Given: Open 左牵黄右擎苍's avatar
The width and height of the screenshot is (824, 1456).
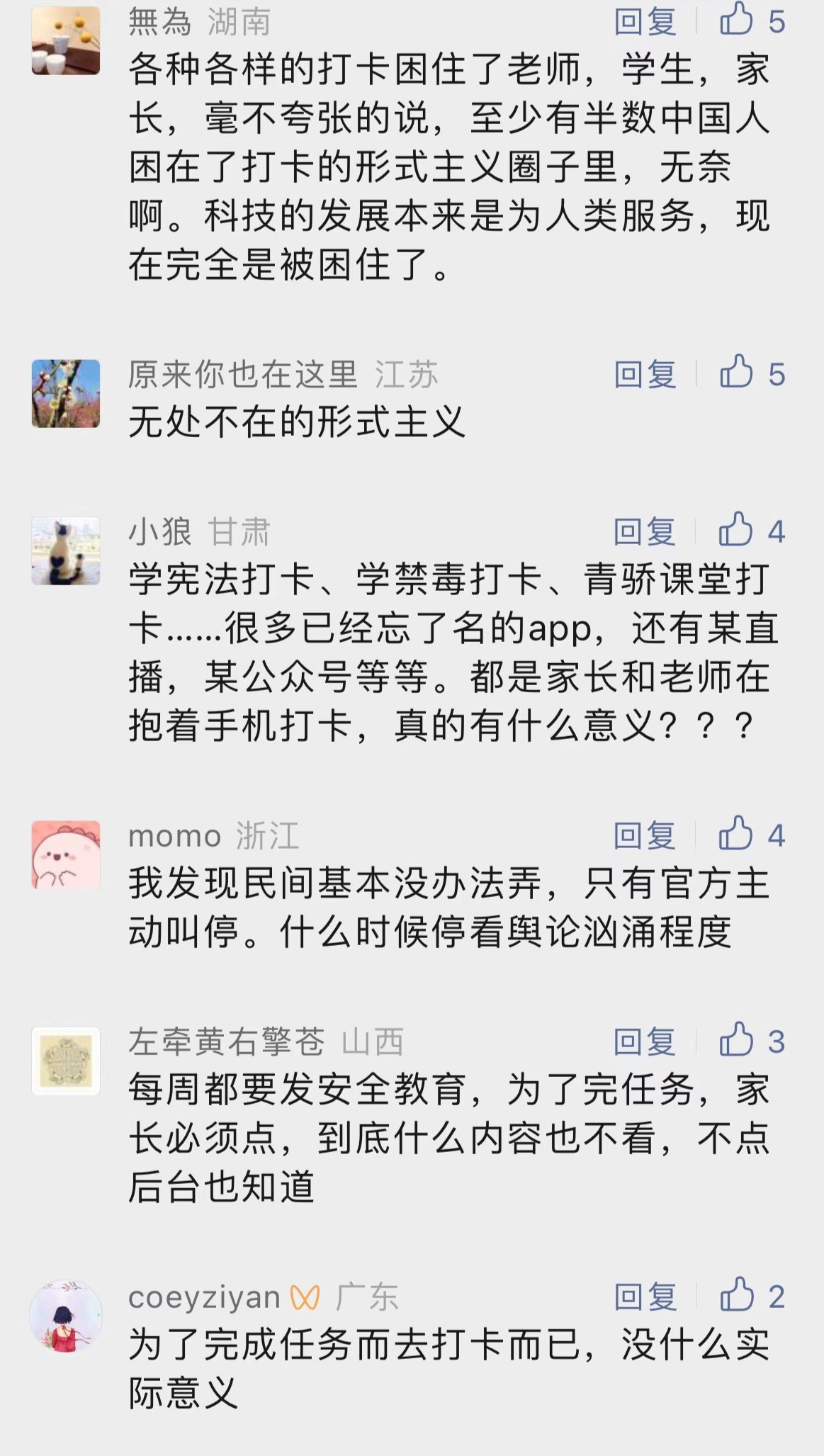Looking at the screenshot, I should pyautogui.click(x=66, y=1061).
